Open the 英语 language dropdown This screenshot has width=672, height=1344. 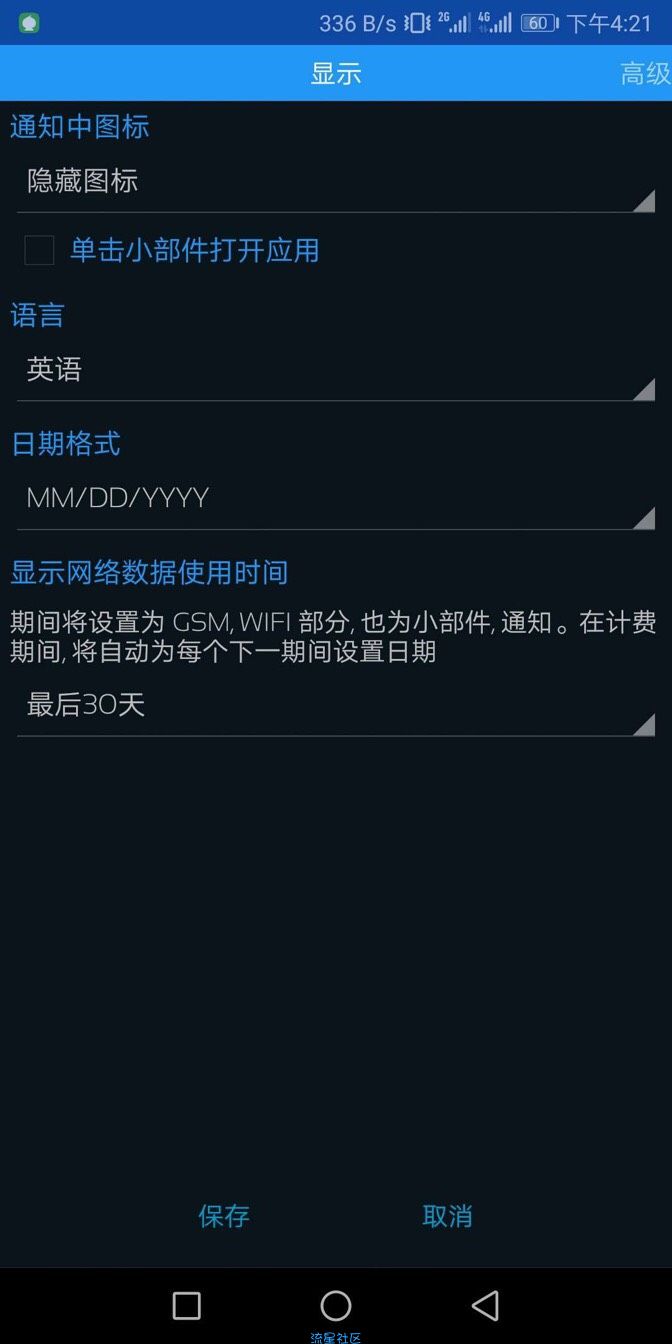335,371
